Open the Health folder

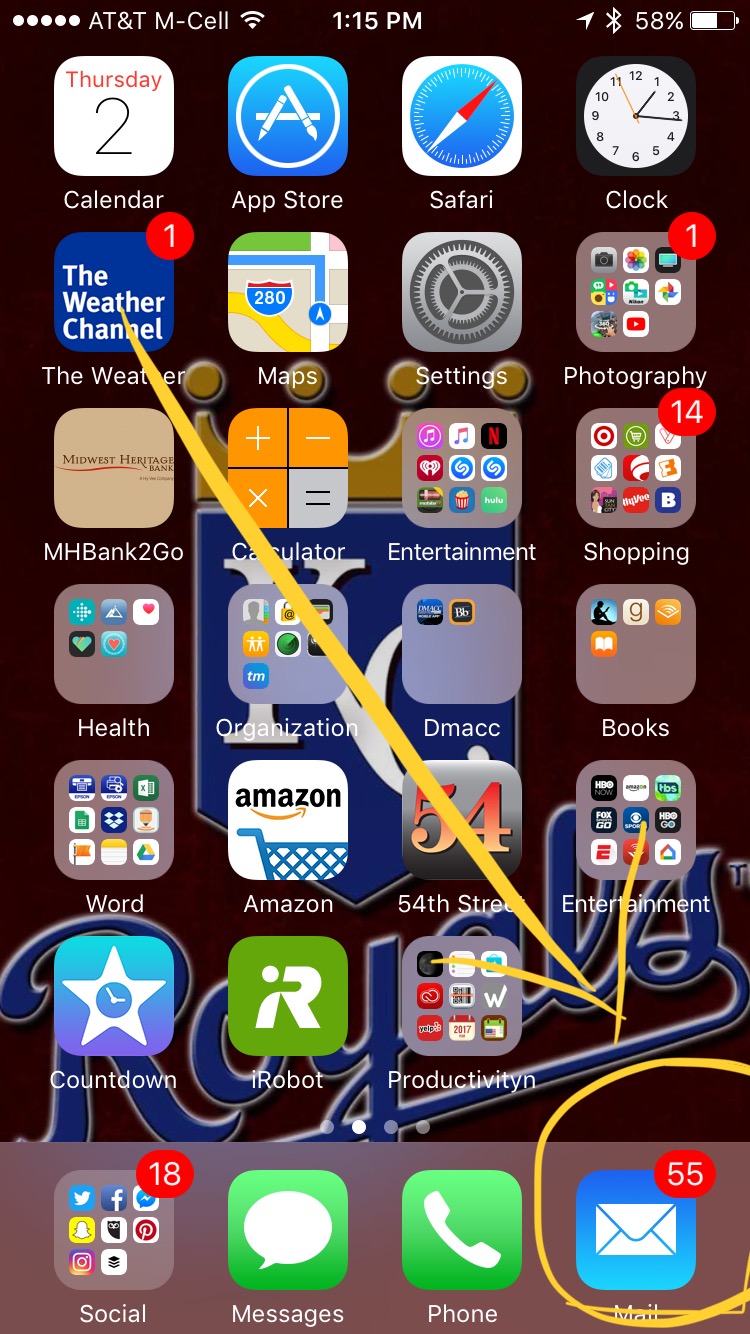coord(113,644)
